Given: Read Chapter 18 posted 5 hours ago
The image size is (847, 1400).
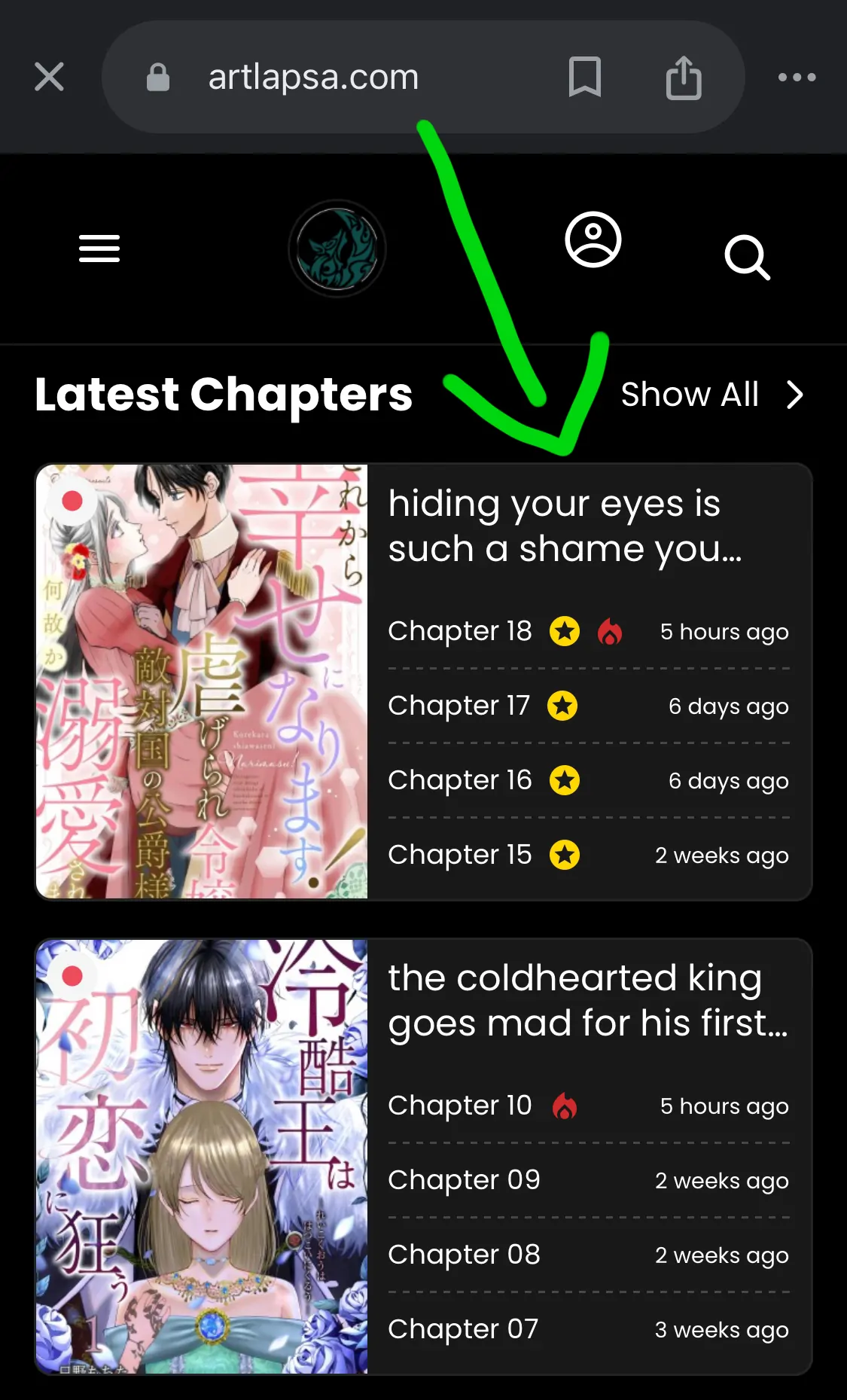Looking at the screenshot, I should pyautogui.click(x=460, y=631).
